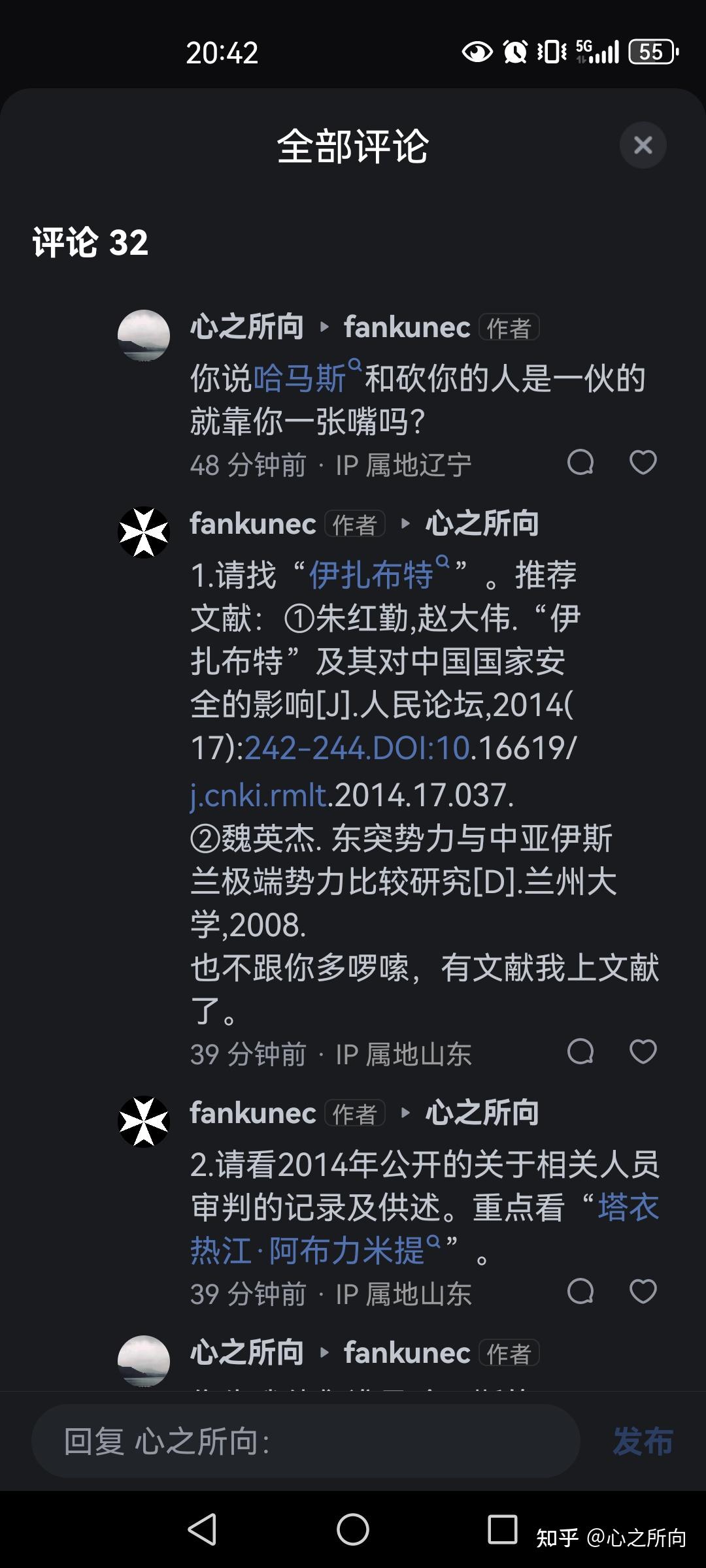Close the 全部评论 comments panel
This screenshot has width=706, height=1568.
(x=643, y=145)
